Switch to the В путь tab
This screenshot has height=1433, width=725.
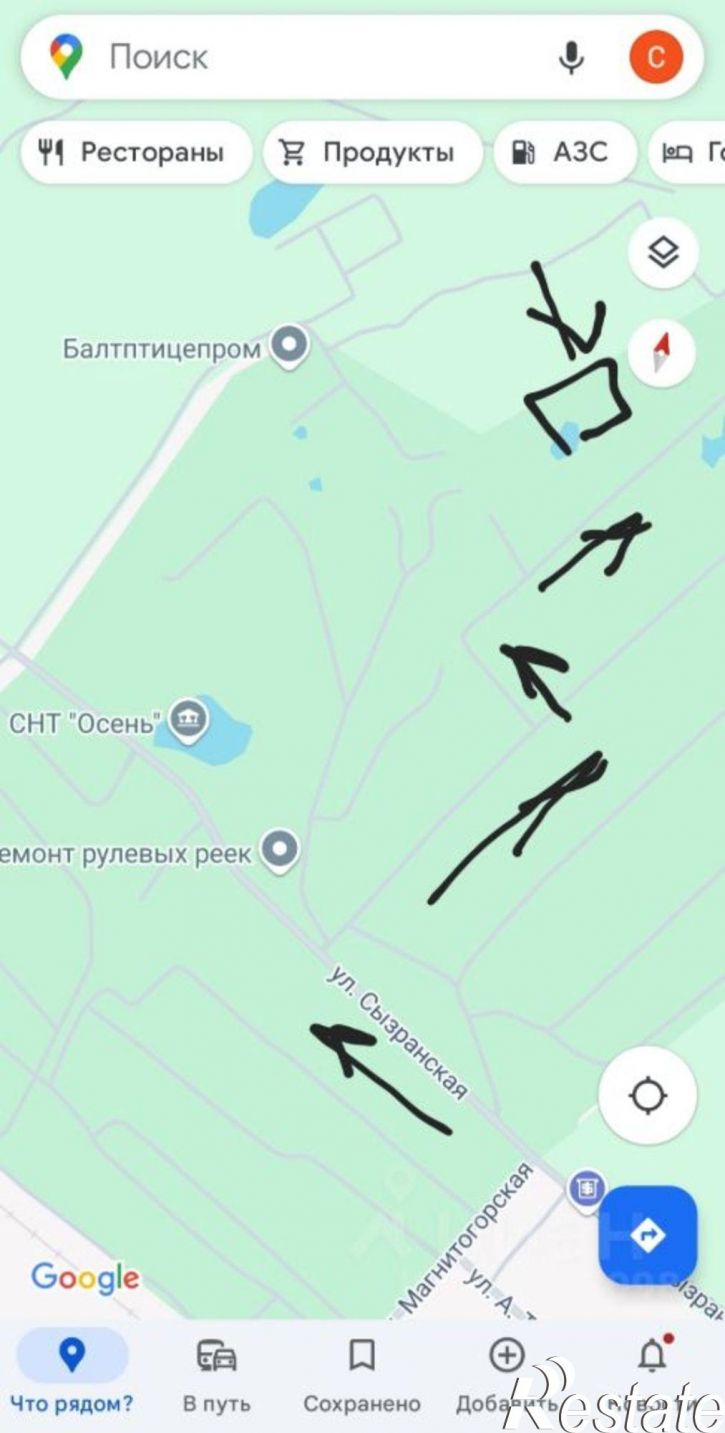tap(217, 1378)
